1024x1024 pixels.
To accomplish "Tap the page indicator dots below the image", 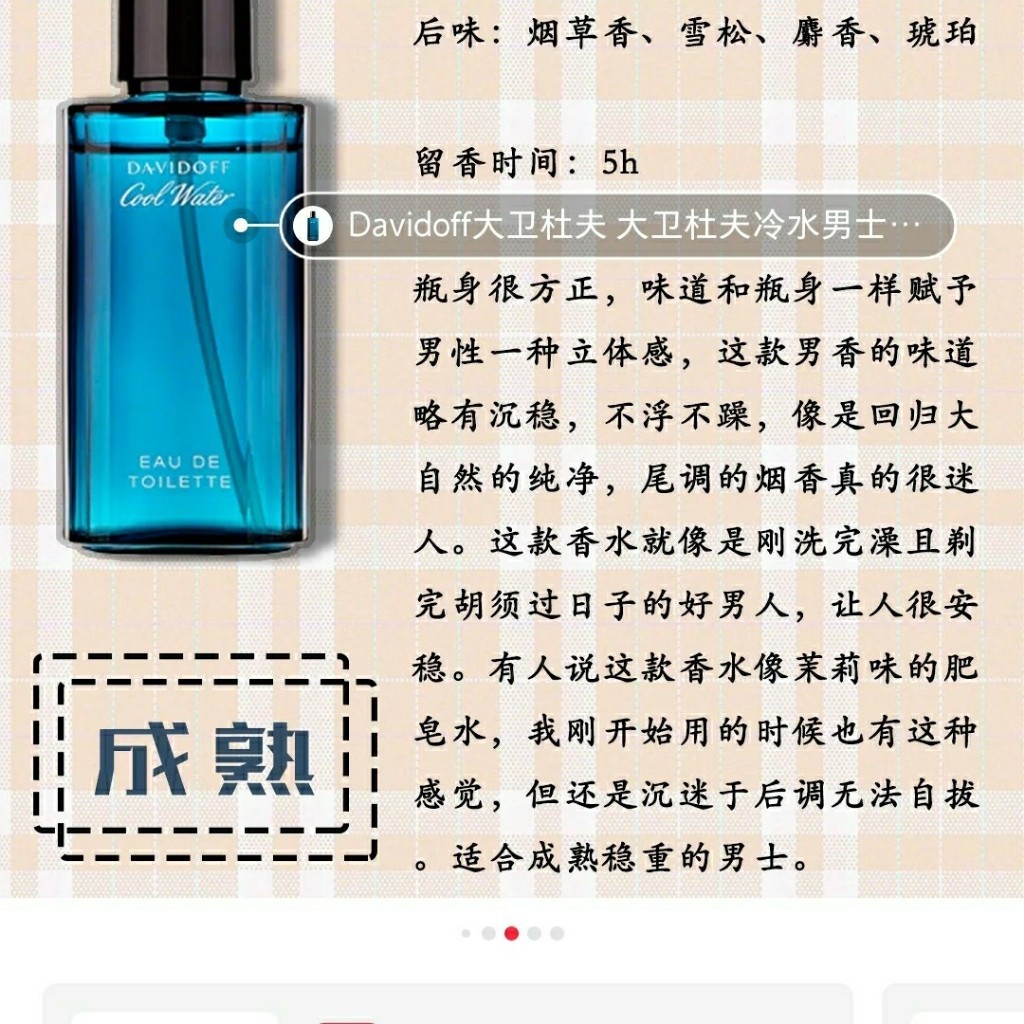I will (x=511, y=933).
